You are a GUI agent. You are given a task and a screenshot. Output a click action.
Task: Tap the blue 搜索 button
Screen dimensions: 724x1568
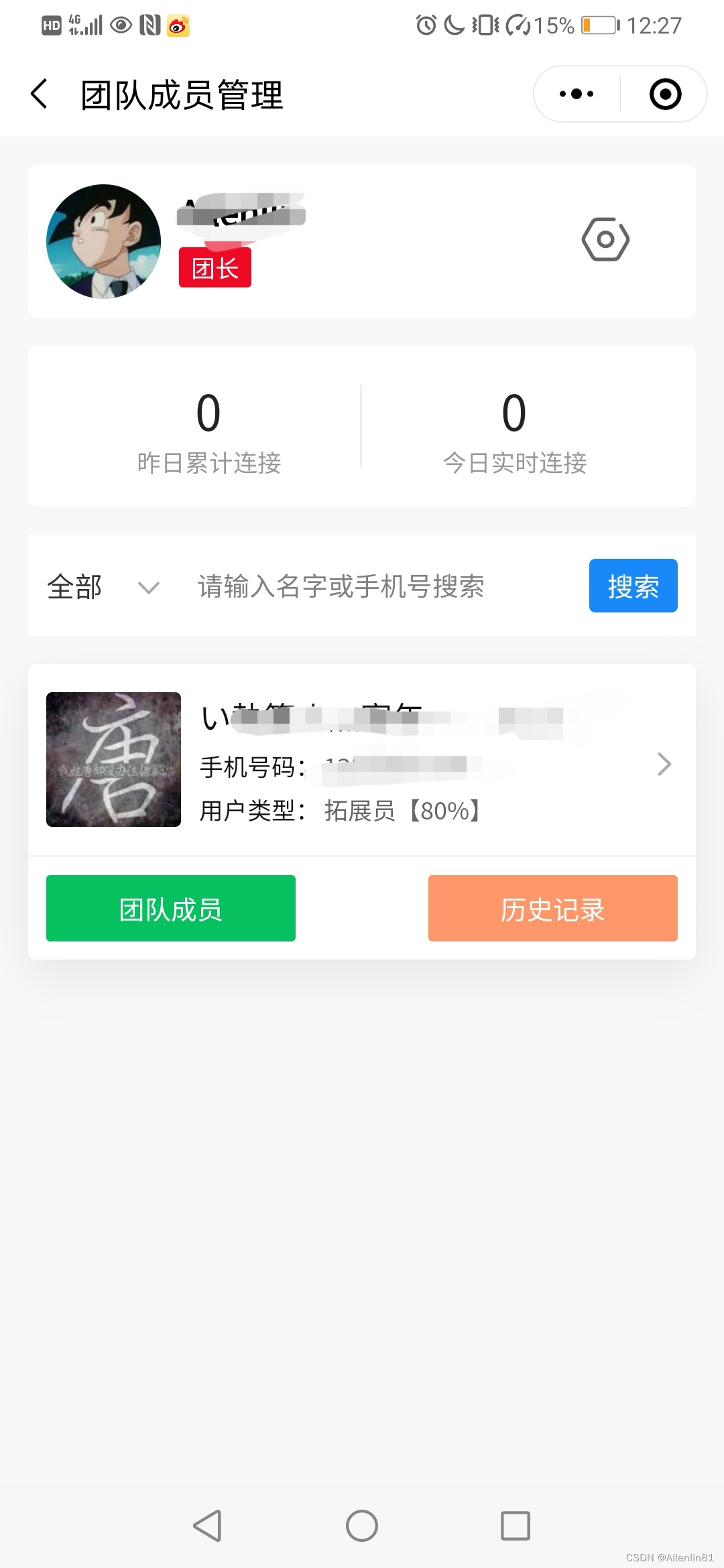633,586
